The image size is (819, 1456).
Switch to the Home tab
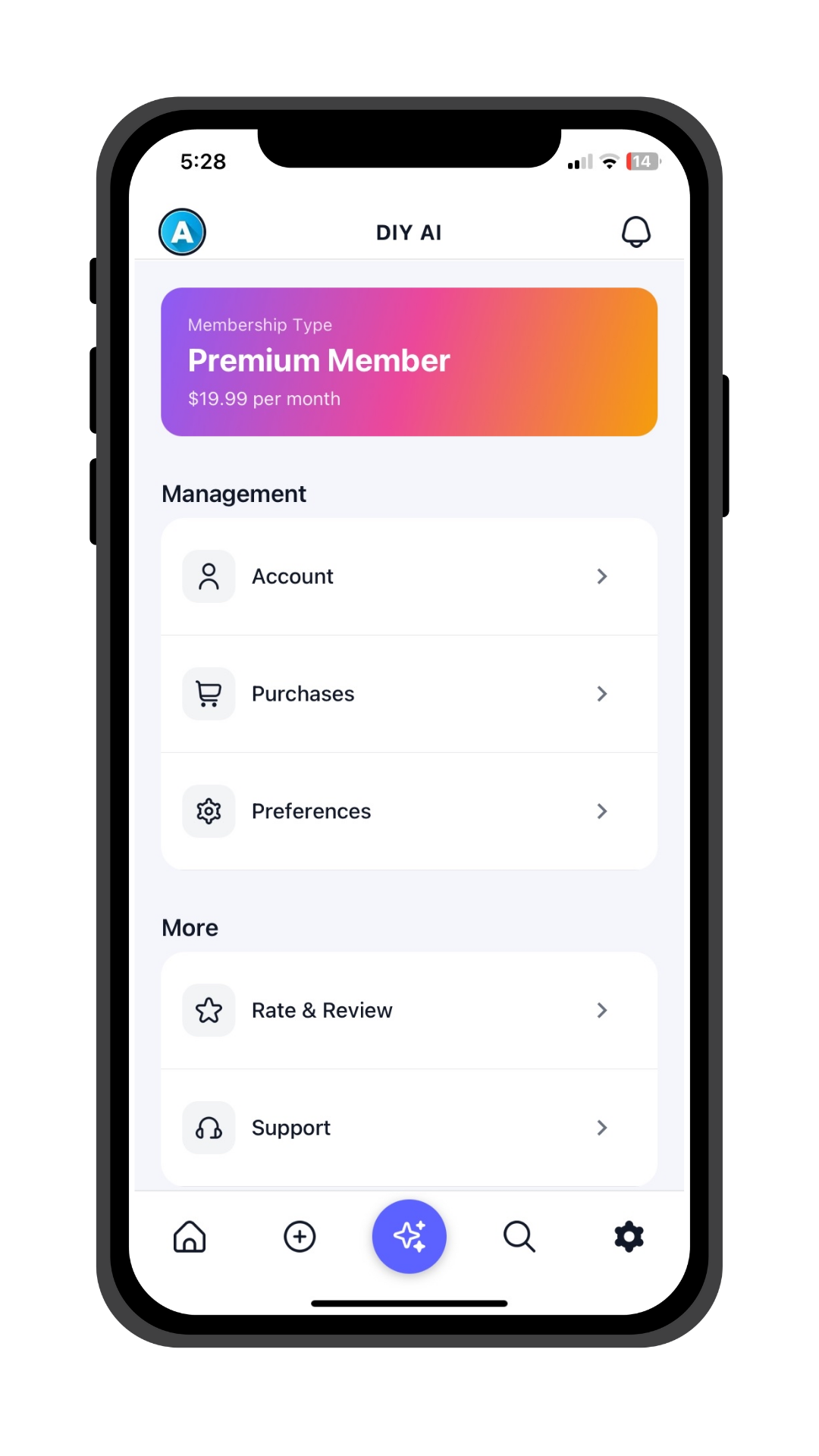click(190, 1237)
